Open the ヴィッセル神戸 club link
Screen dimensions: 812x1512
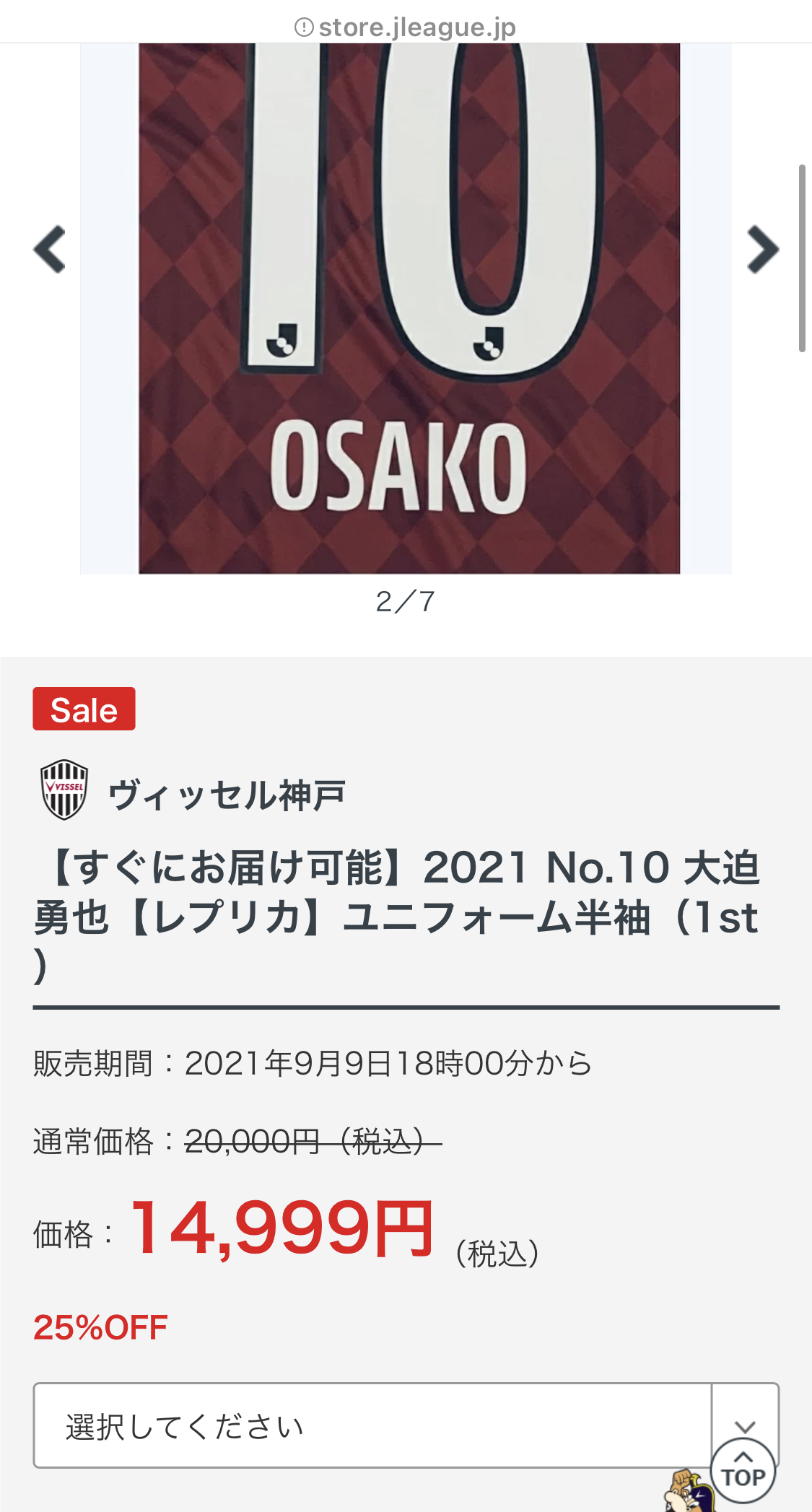pos(226,795)
